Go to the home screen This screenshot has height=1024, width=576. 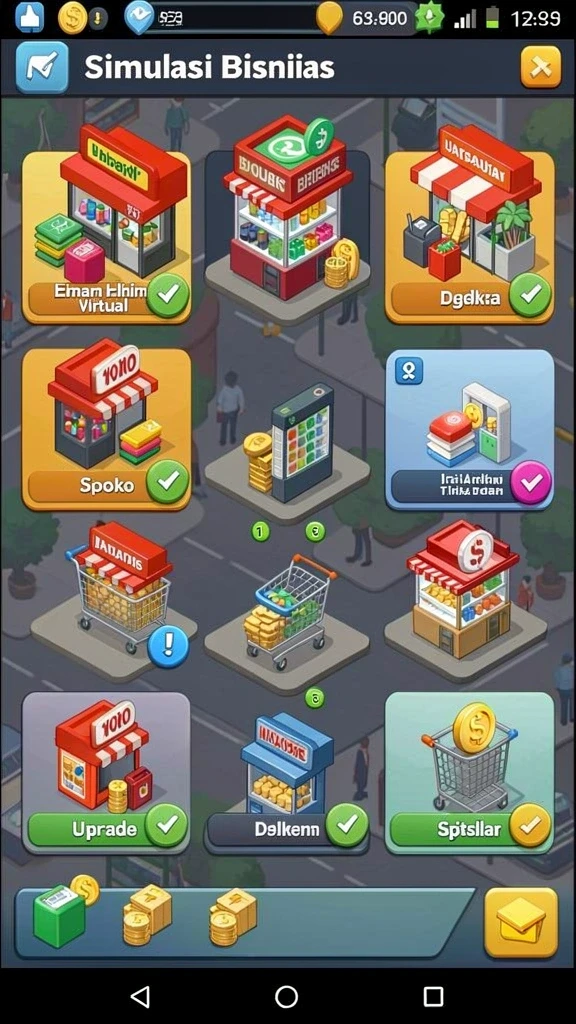(x=287, y=996)
